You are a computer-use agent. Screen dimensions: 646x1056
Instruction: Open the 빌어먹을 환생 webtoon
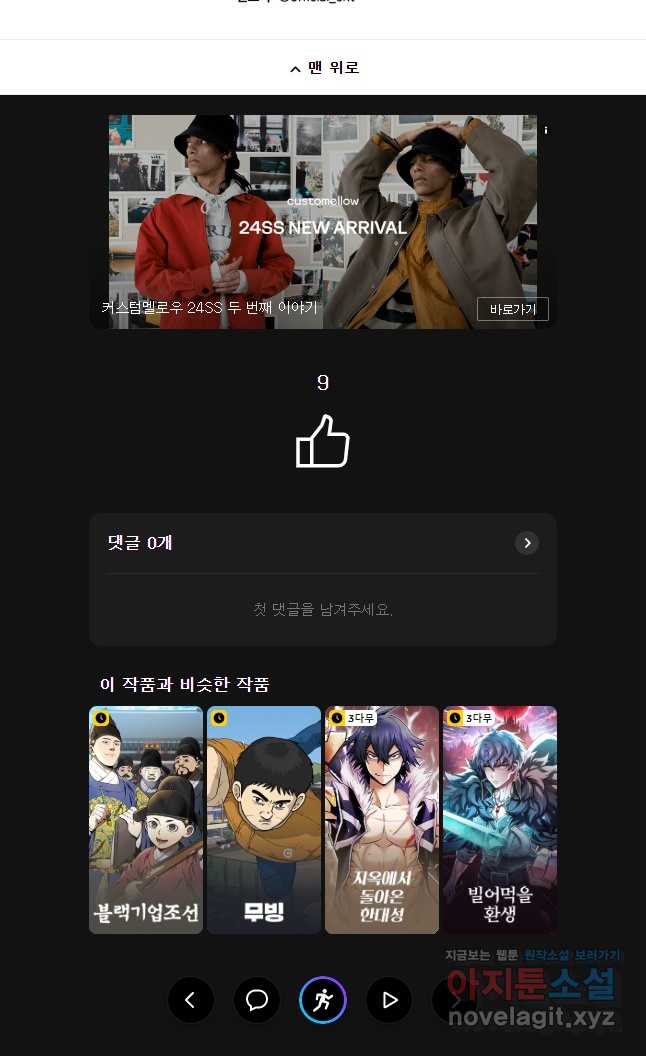click(500, 820)
